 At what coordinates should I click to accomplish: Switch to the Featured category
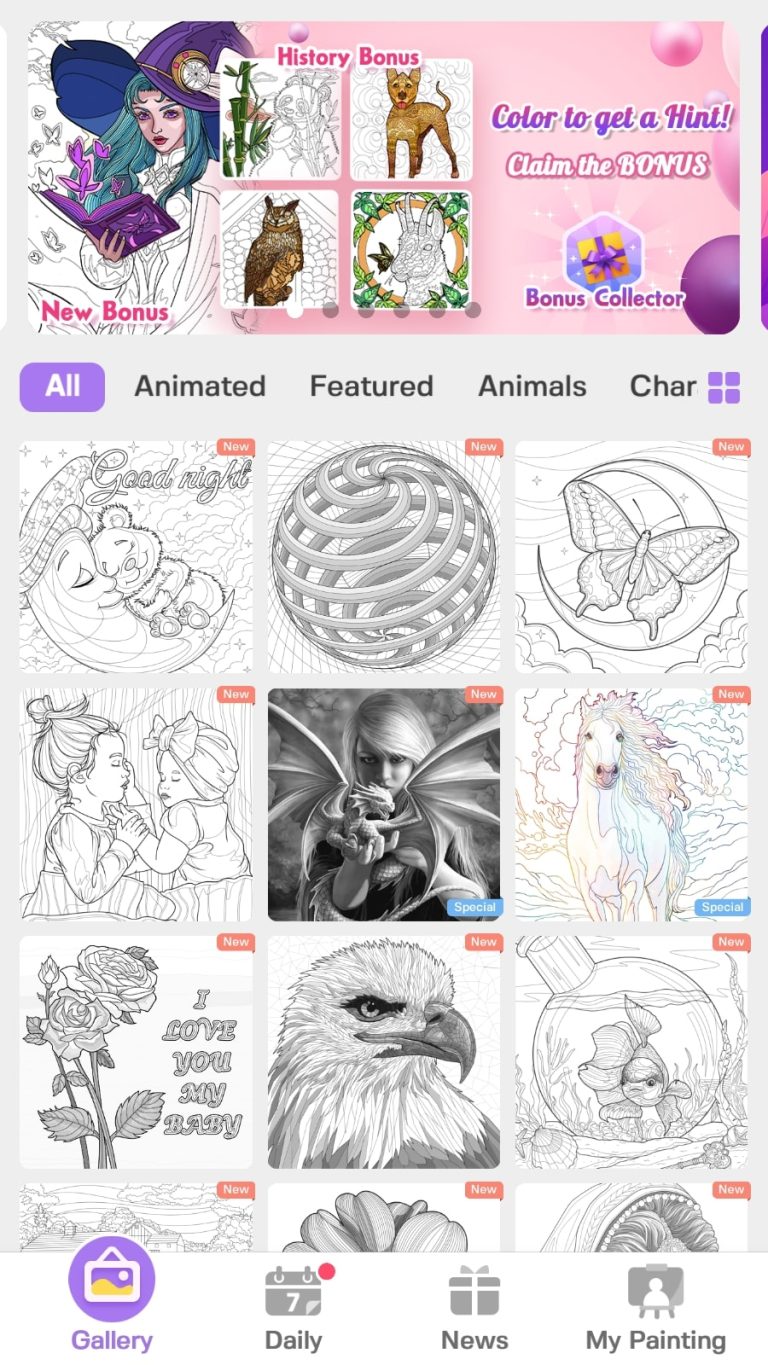(x=371, y=386)
